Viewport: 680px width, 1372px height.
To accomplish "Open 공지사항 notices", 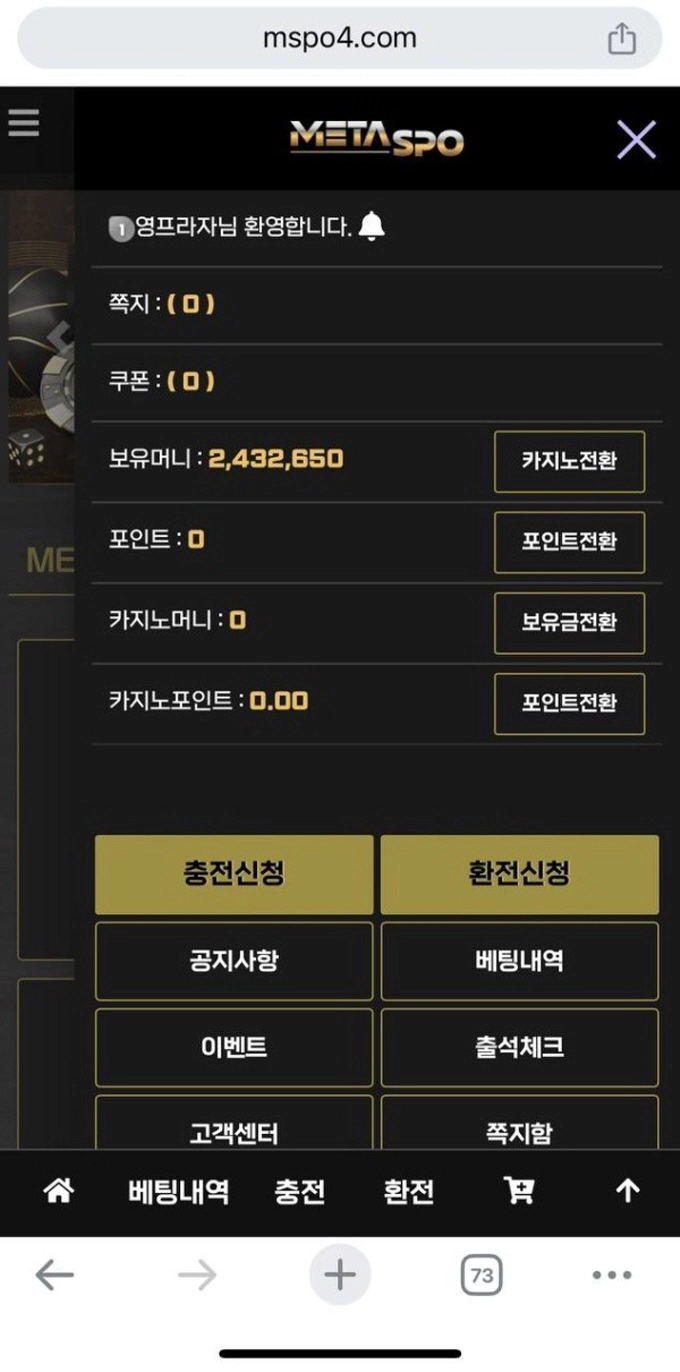I will tap(234, 961).
